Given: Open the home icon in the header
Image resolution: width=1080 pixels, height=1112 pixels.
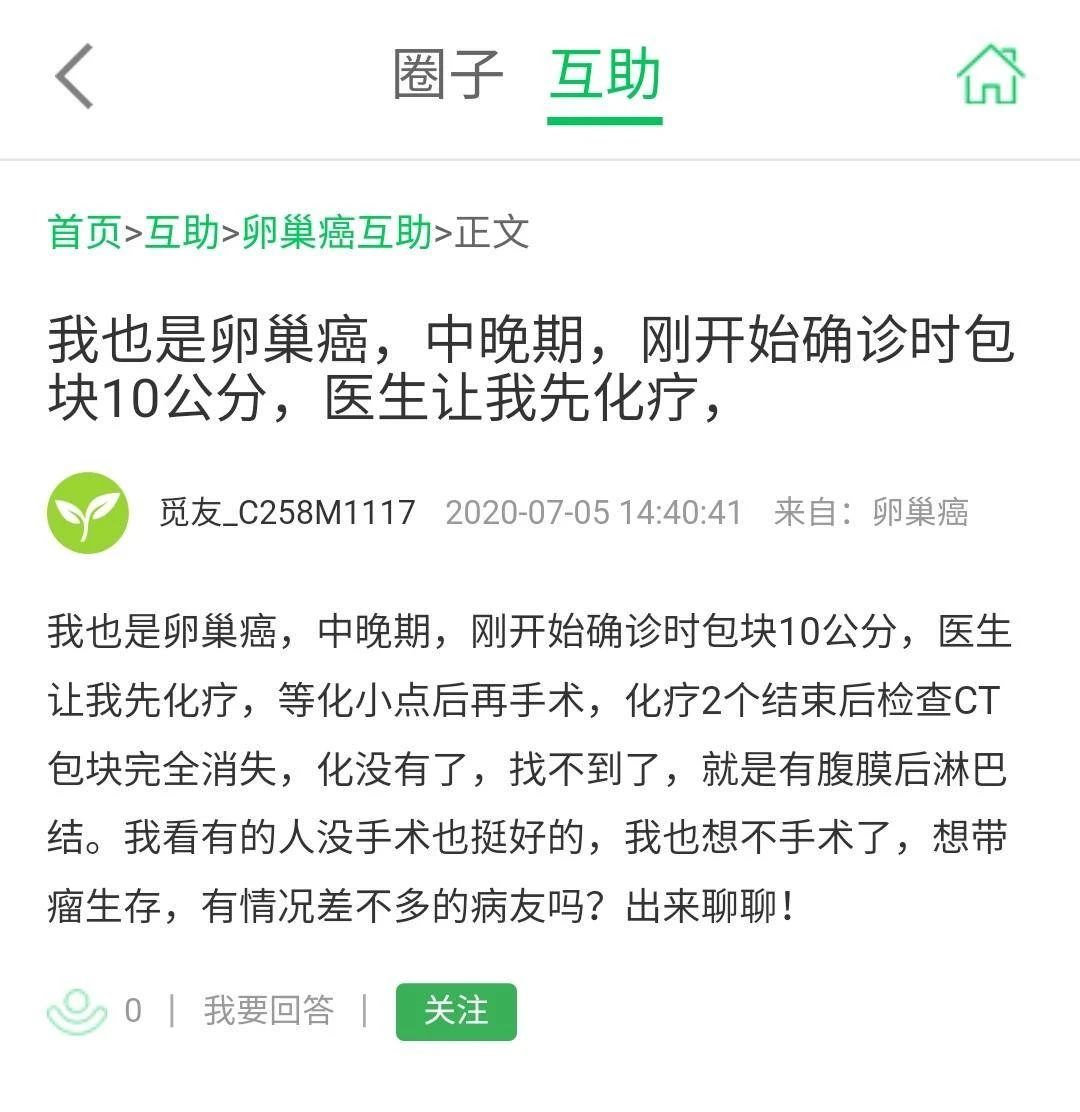Looking at the screenshot, I should point(990,75).
